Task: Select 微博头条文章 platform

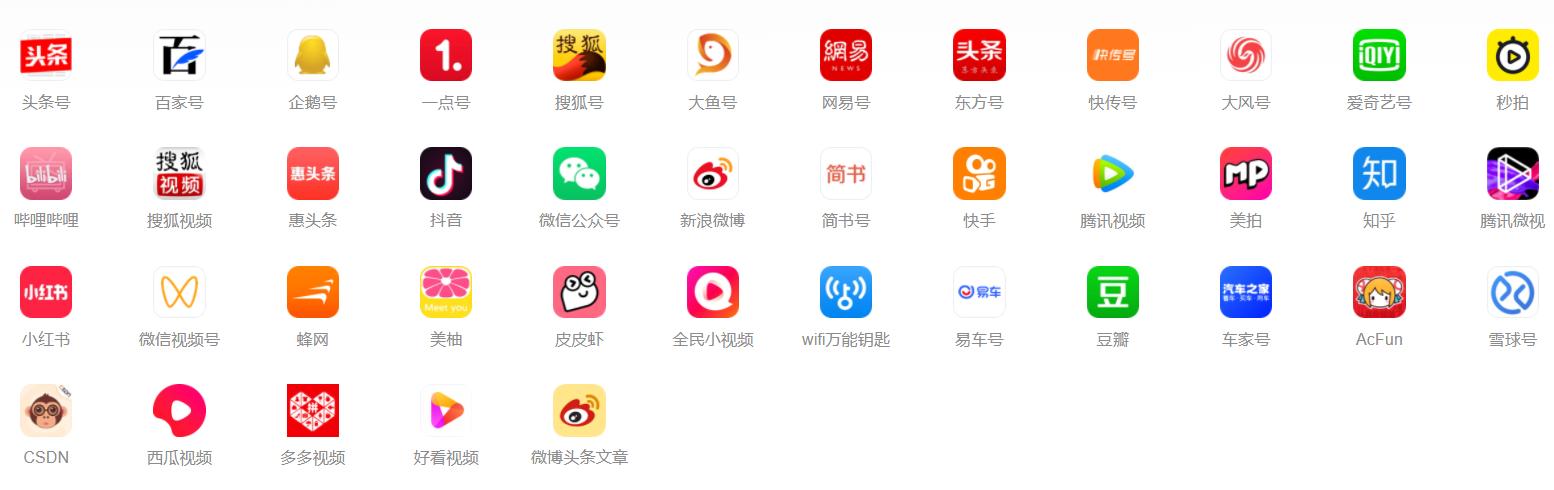Action: click(579, 411)
